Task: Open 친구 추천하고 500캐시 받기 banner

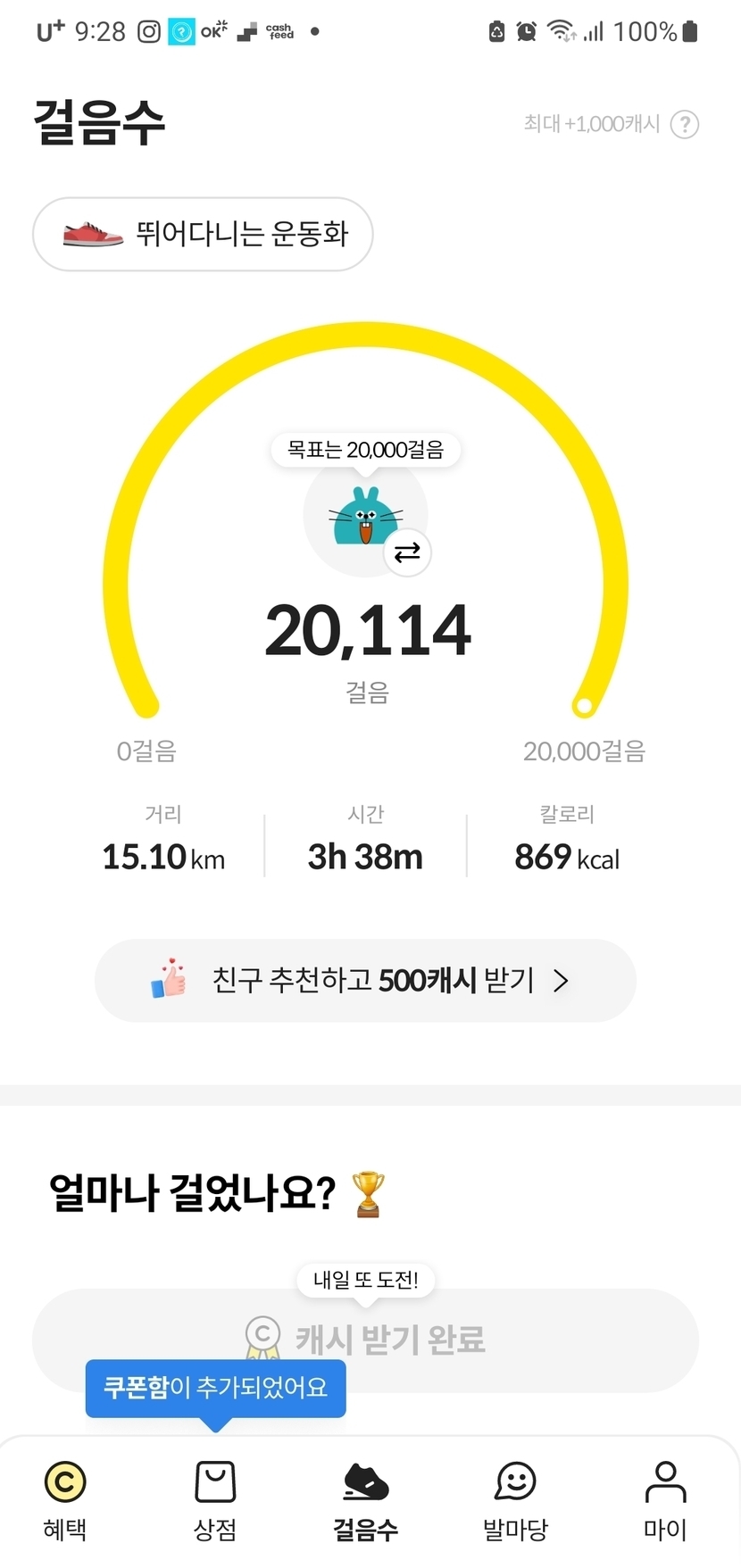Action: point(365,980)
